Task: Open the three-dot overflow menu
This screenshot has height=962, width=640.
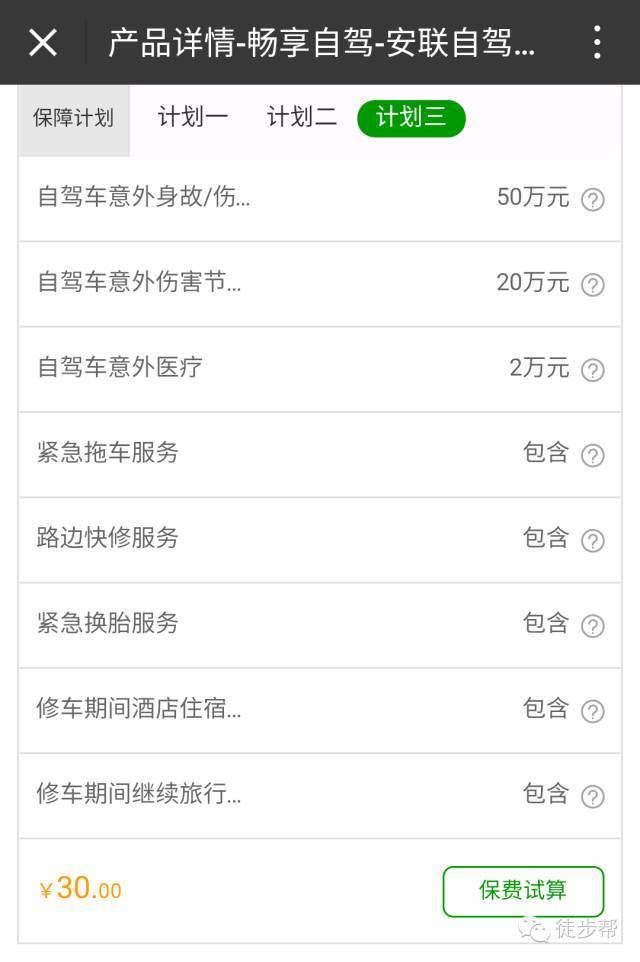Action: click(597, 42)
